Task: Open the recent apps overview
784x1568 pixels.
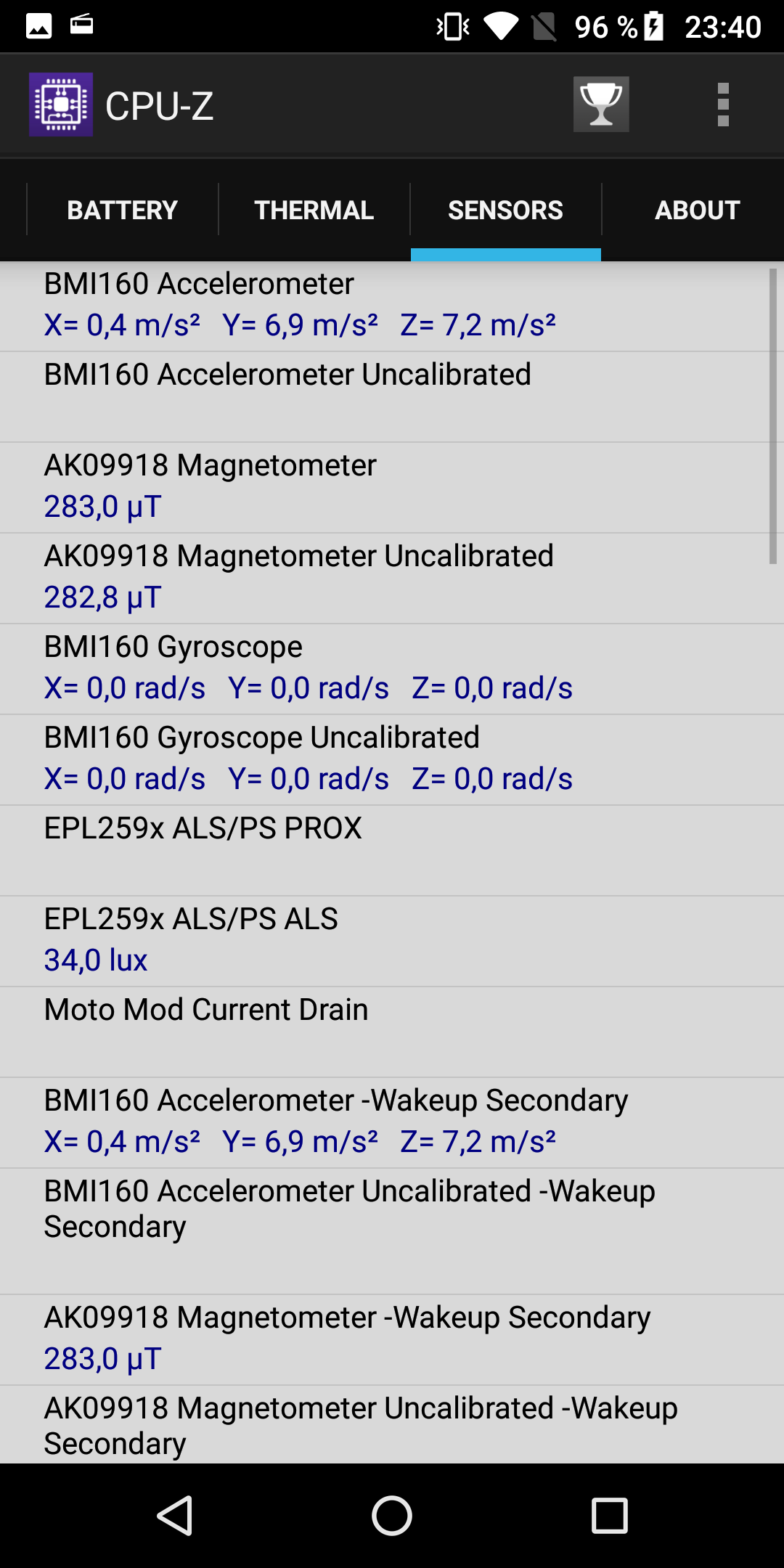Action: coord(610,1516)
